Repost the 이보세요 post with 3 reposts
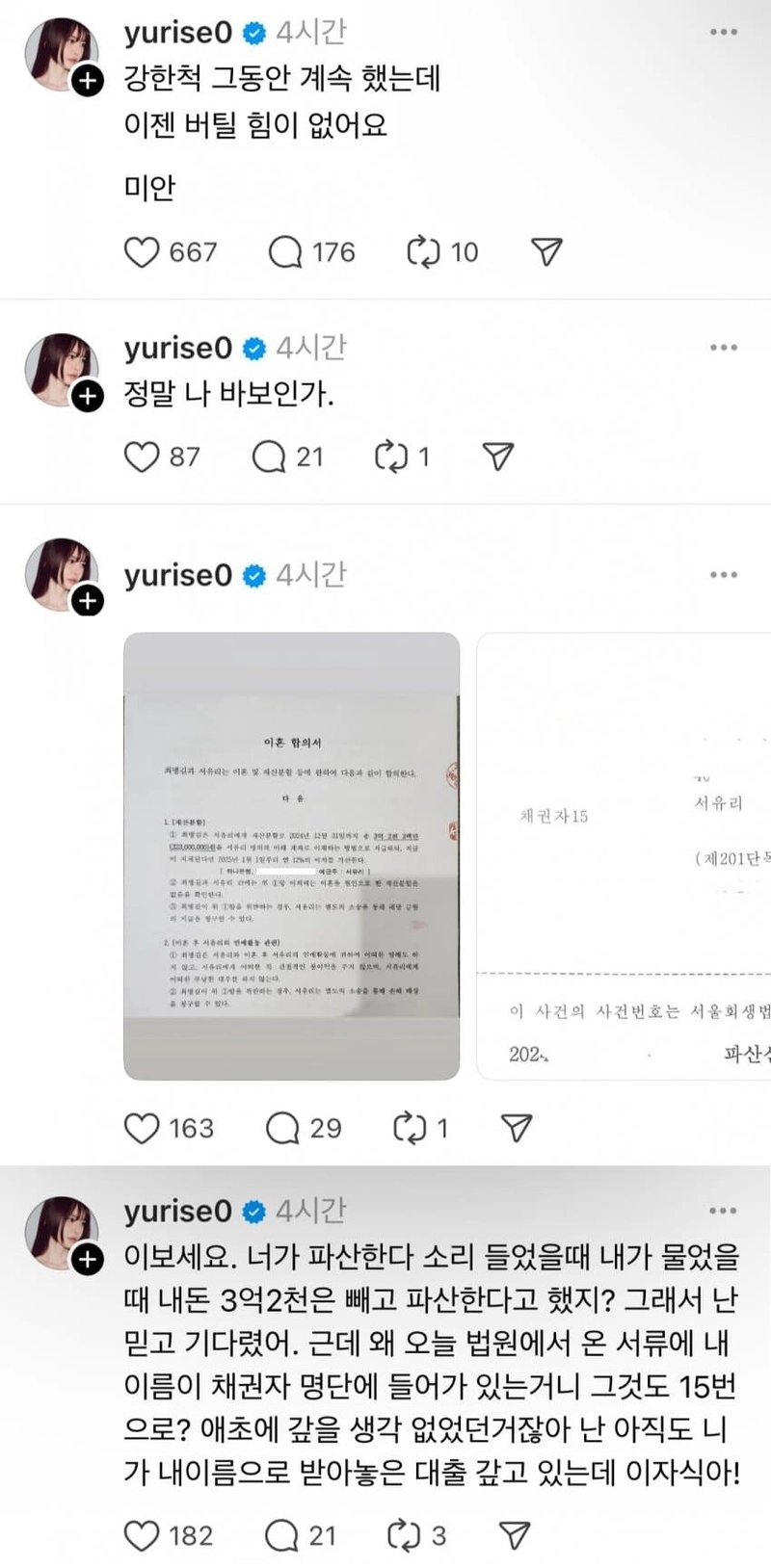771x1568 pixels. [404, 1535]
